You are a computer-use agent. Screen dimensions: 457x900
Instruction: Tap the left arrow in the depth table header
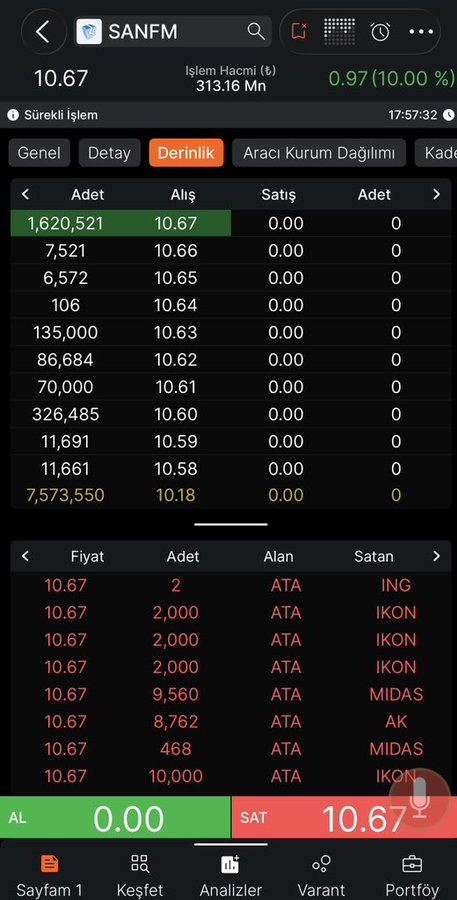pyautogui.click(x=25, y=195)
